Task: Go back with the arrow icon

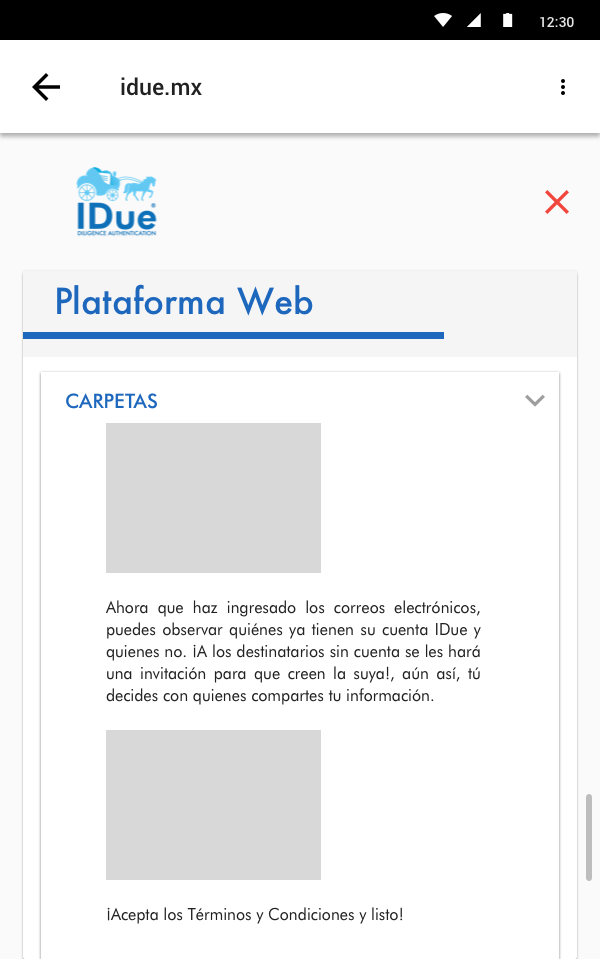Action: click(46, 87)
